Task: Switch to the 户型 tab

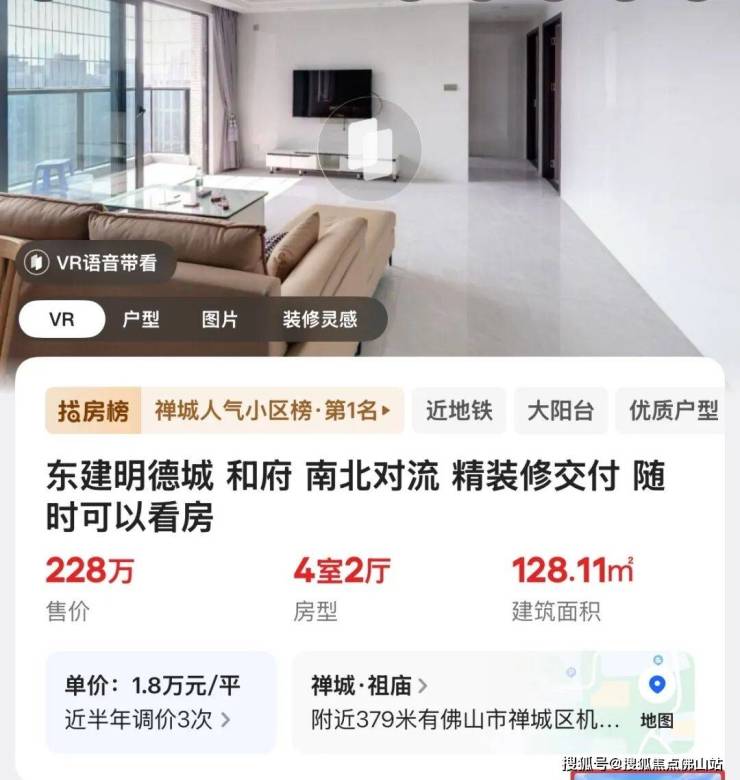Action: point(140,320)
